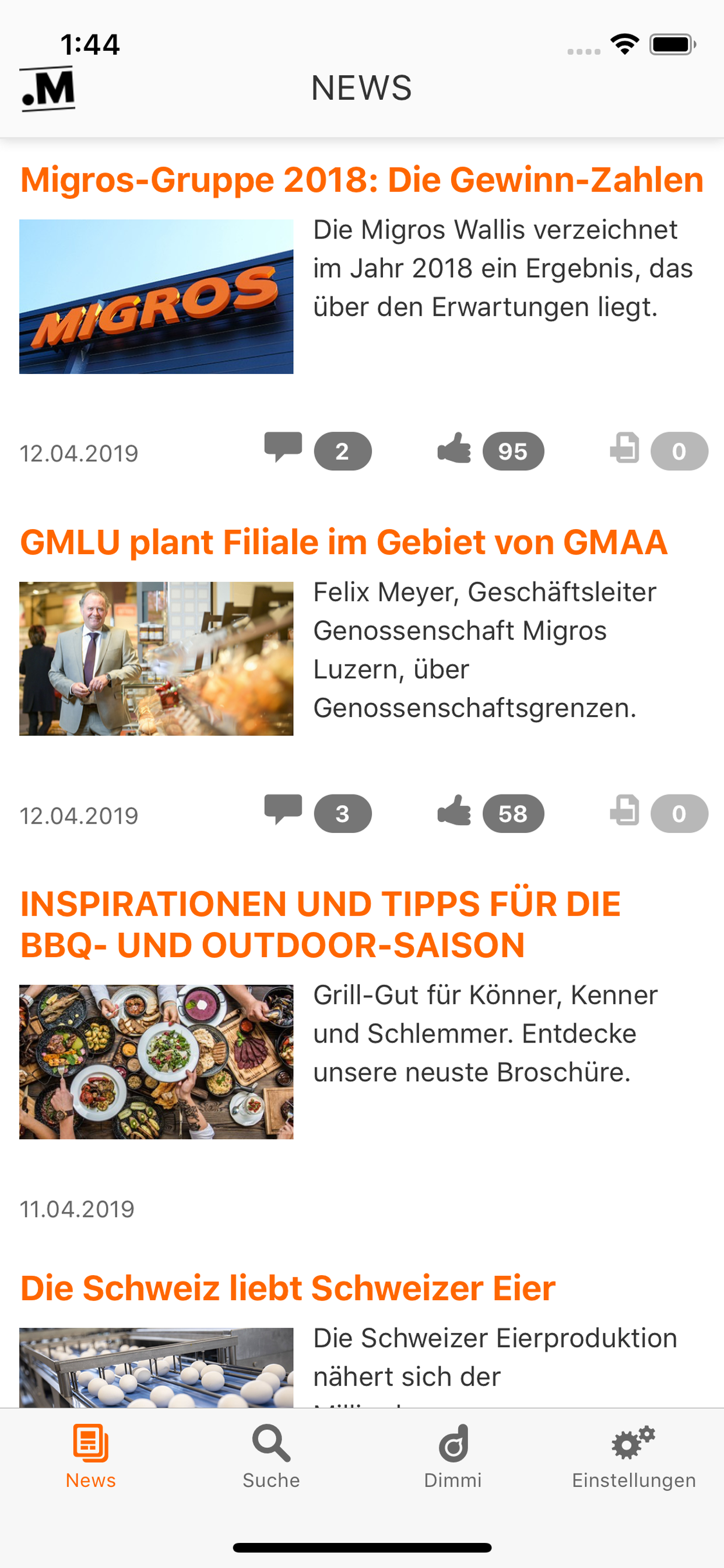Open GMLU plant Filiale im Gebiet article
The image size is (724, 1568).
pos(344,542)
